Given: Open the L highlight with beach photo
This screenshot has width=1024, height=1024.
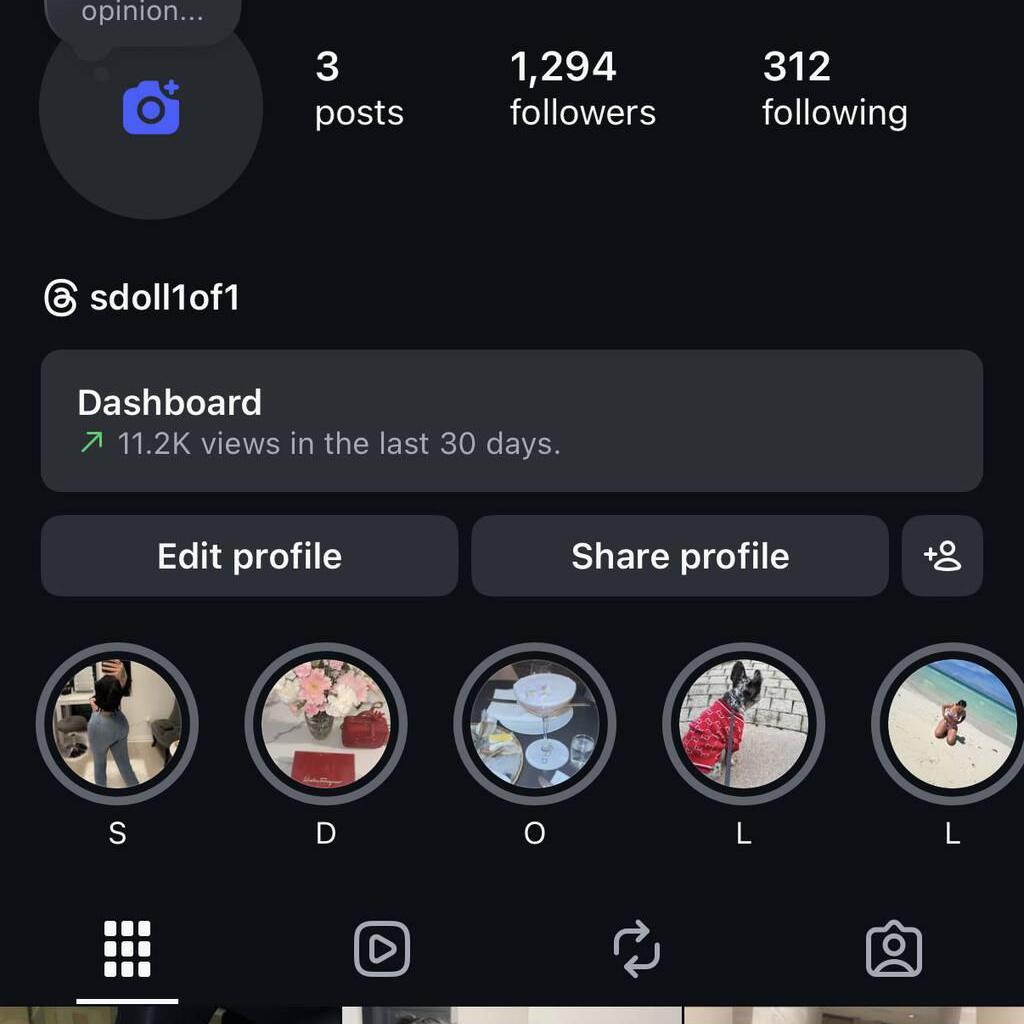Looking at the screenshot, I should tap(950, 724).
